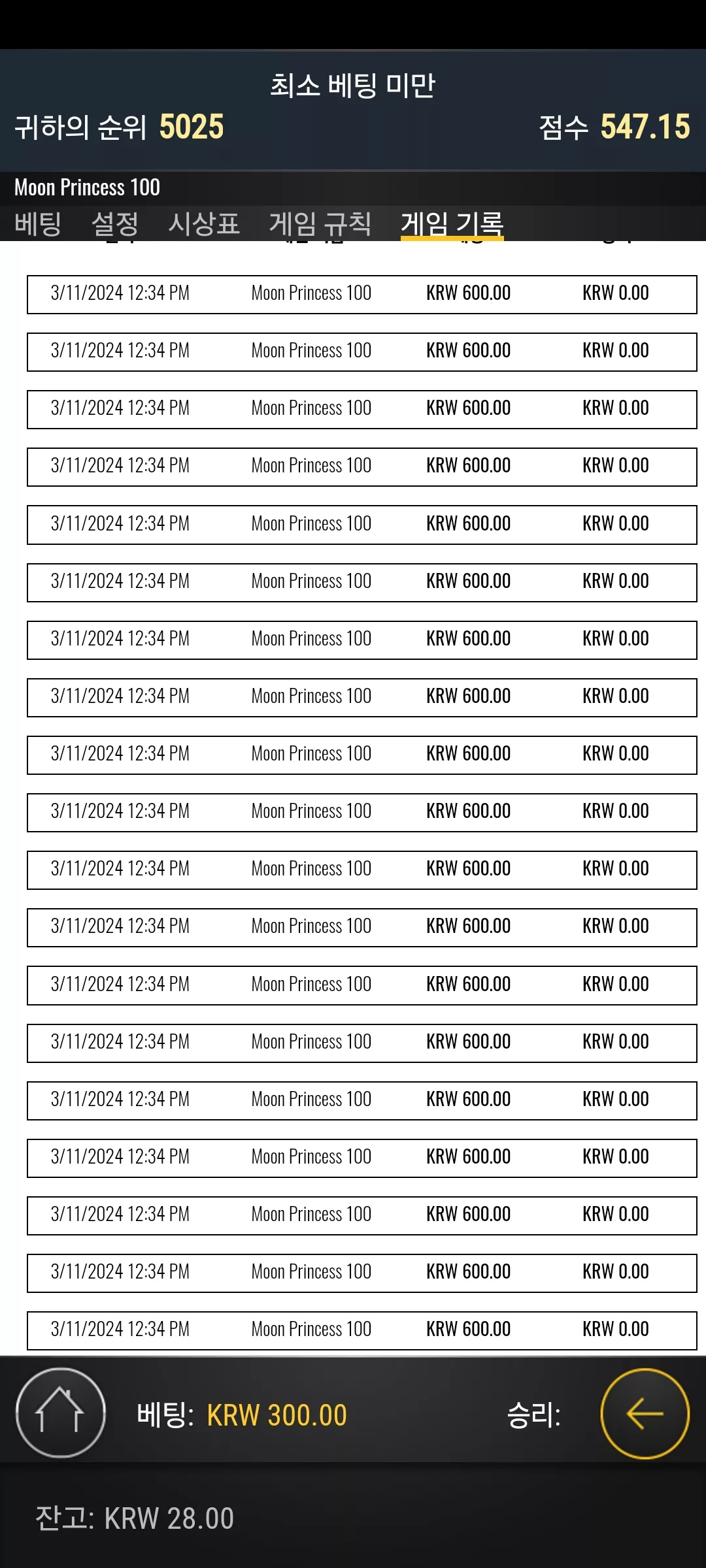Image resolution: width=706 pixels, height=1568 pixels.
Task: Go to the 게임 규칙 tab
Action: click(320, 224)
